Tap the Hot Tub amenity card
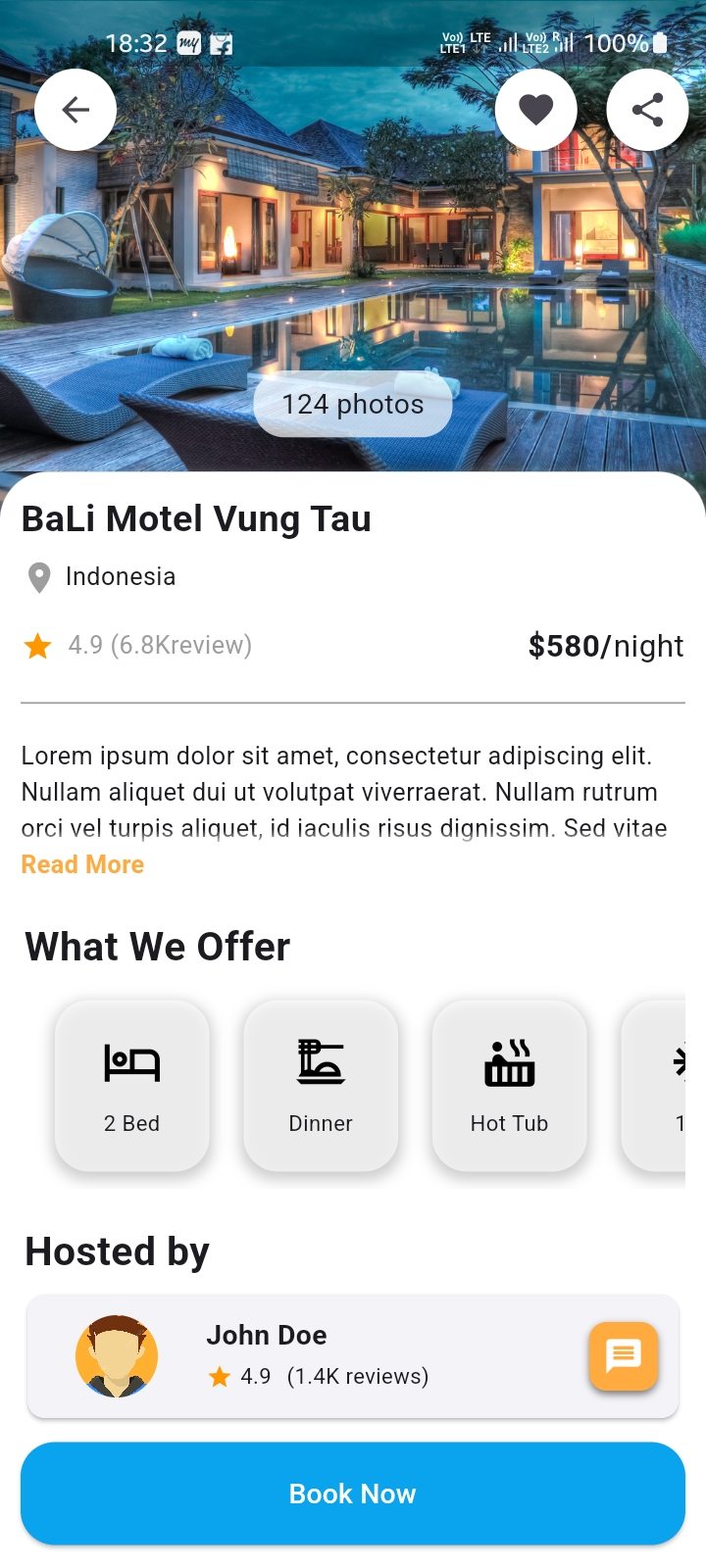 pyautogui.click(x=509, y=1085)
